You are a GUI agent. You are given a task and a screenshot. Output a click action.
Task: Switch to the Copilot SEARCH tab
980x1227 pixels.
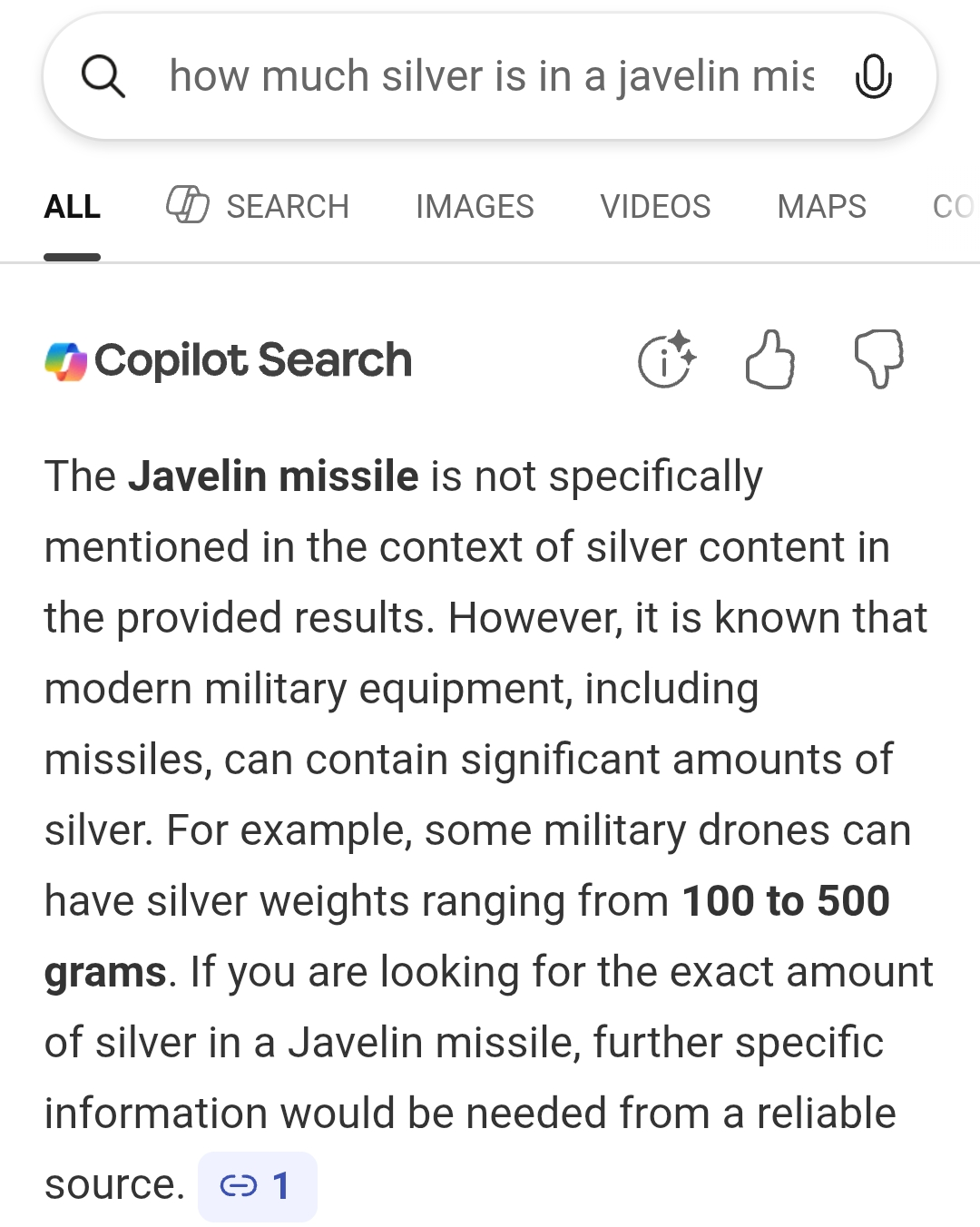259,207
